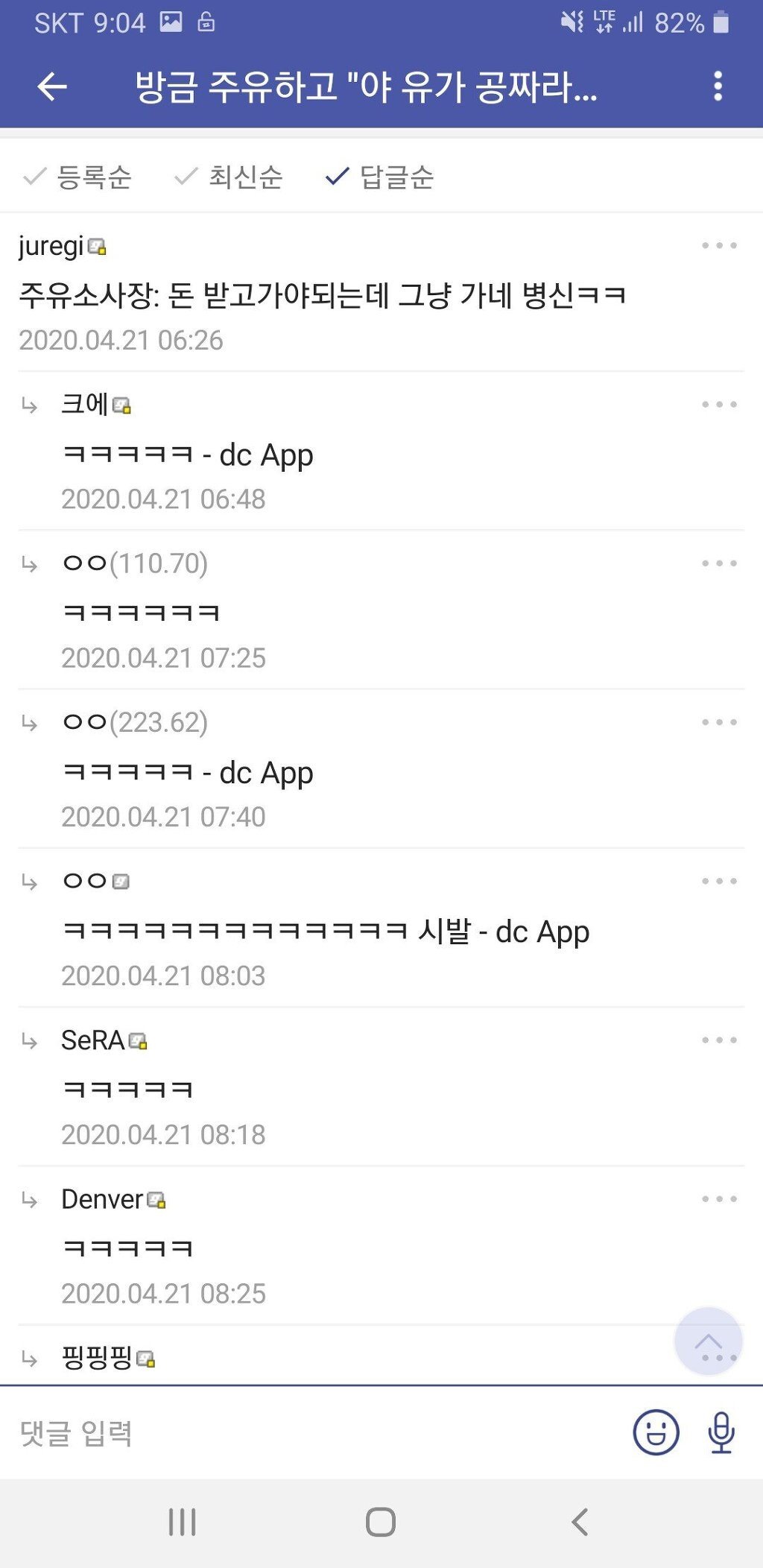Open options for ㅇㅇ(223.62)'s reply

click(719, 722)
